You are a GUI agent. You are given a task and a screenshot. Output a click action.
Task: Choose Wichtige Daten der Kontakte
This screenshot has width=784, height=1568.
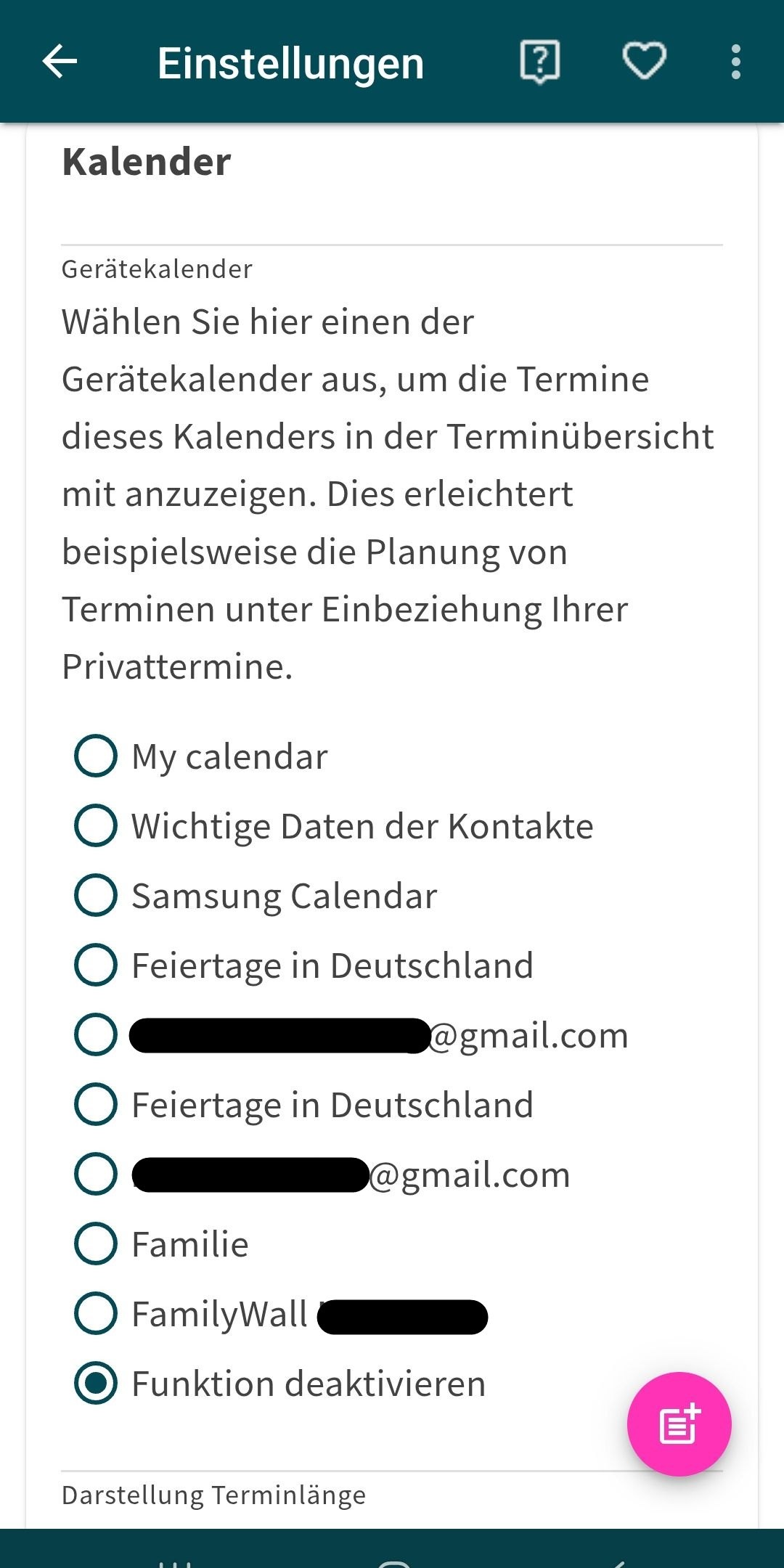(96, 825)
